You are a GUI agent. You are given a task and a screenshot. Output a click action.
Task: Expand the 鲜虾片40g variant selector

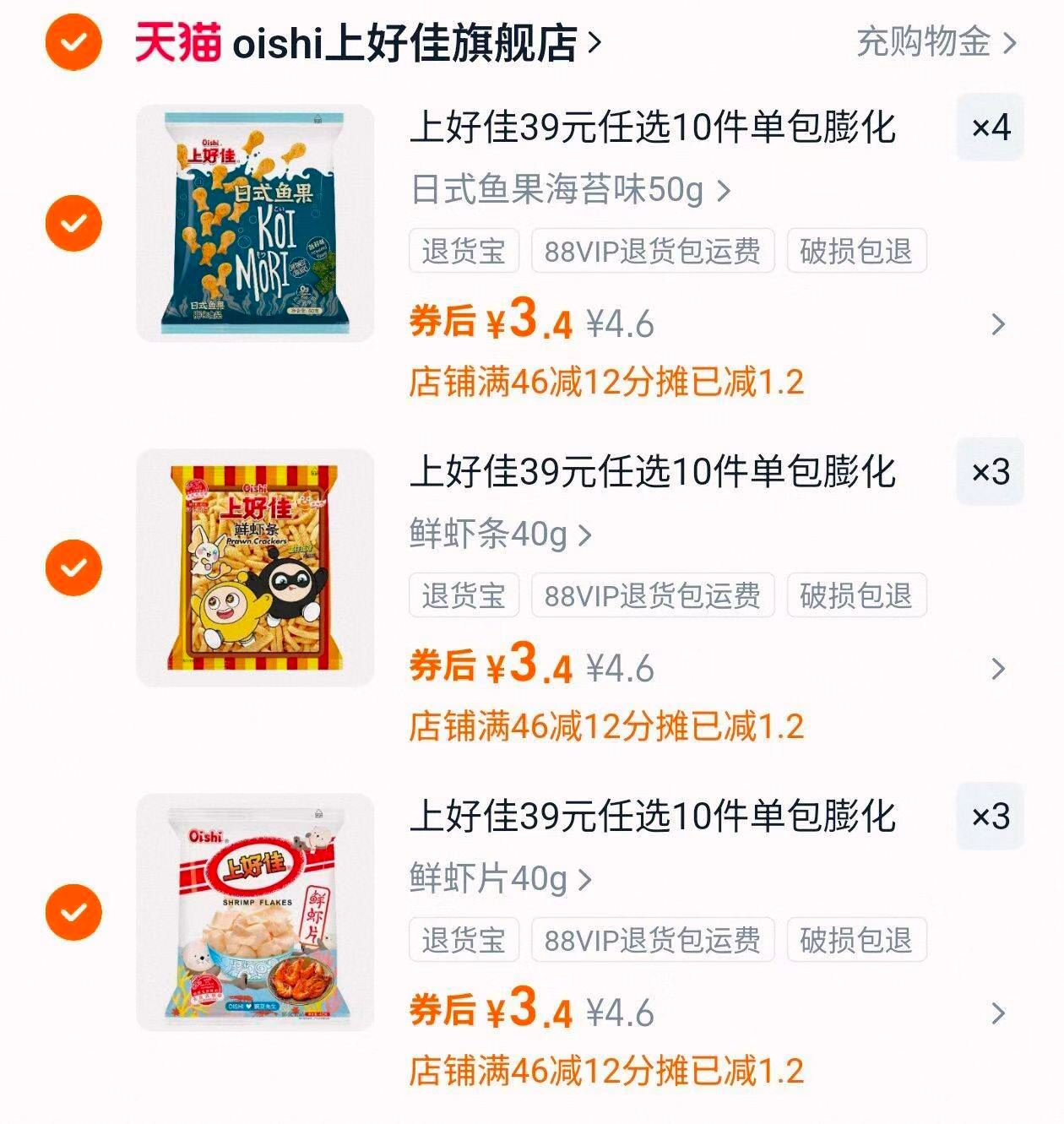point(498,880)
